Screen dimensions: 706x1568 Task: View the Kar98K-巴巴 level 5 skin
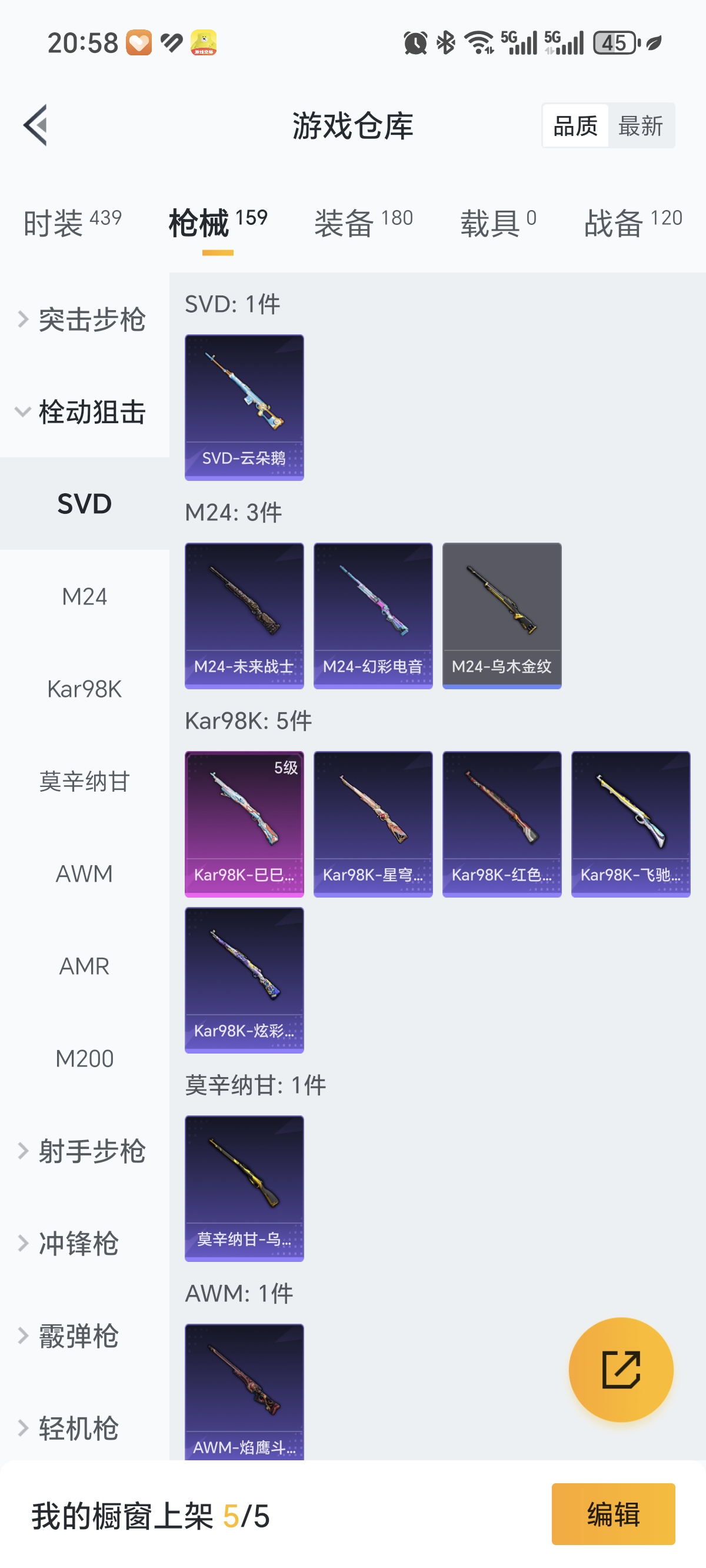coord(244,822)
